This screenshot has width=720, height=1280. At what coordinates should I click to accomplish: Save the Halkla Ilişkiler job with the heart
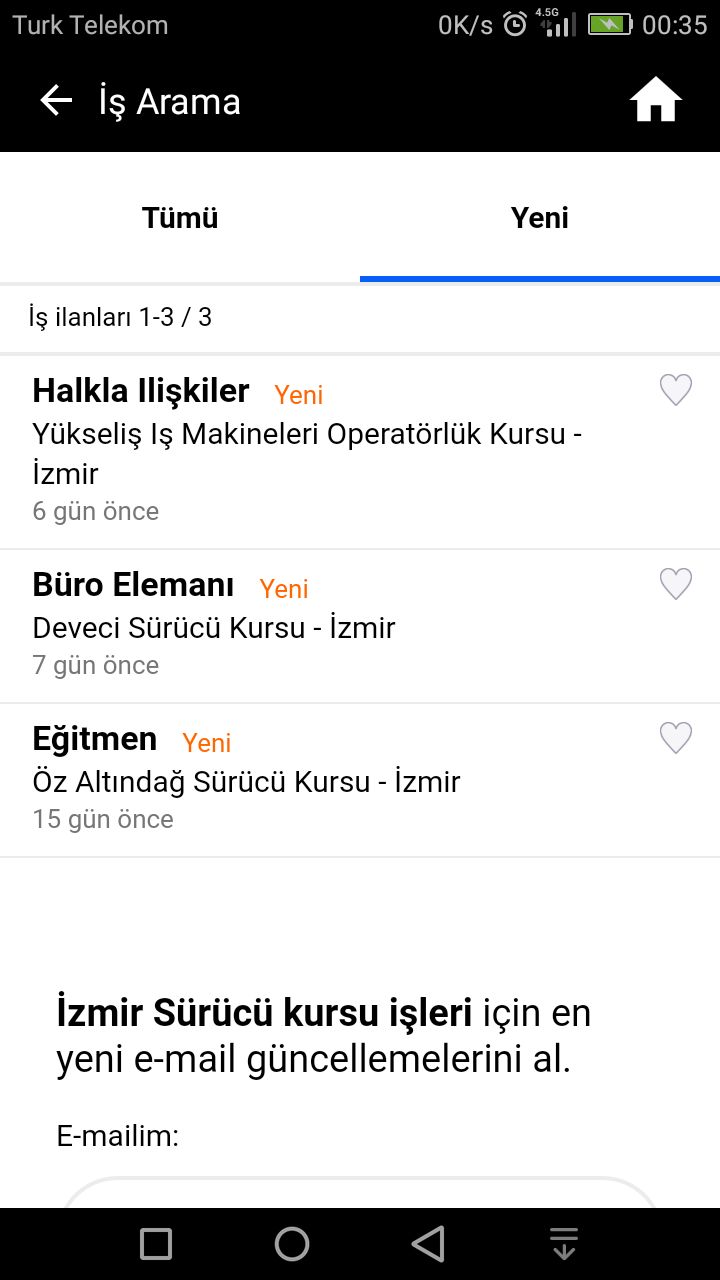676,390
